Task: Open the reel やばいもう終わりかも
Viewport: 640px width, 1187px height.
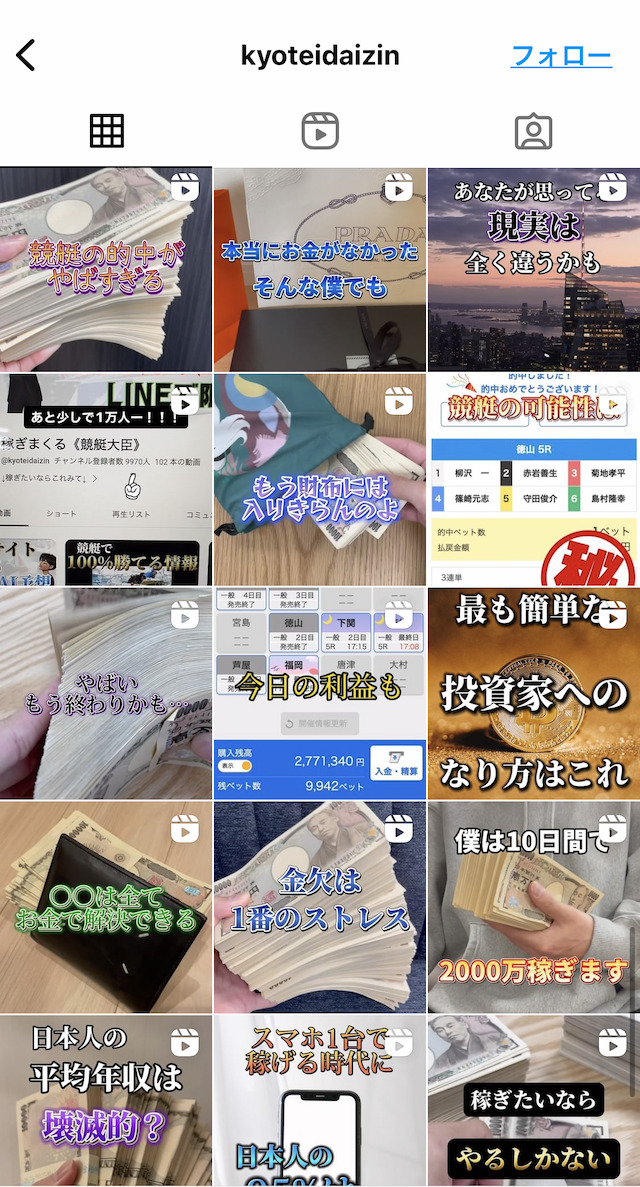Action: point(106,693)
